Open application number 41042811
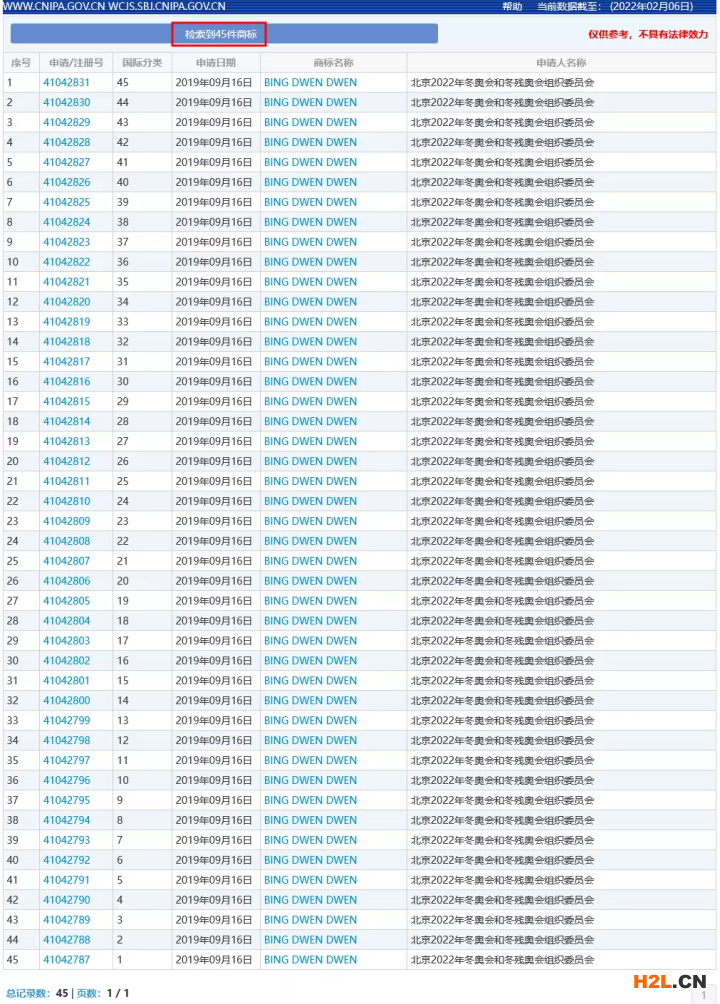The width and height of the screenshot is (720, 1004). pos(66,481)
